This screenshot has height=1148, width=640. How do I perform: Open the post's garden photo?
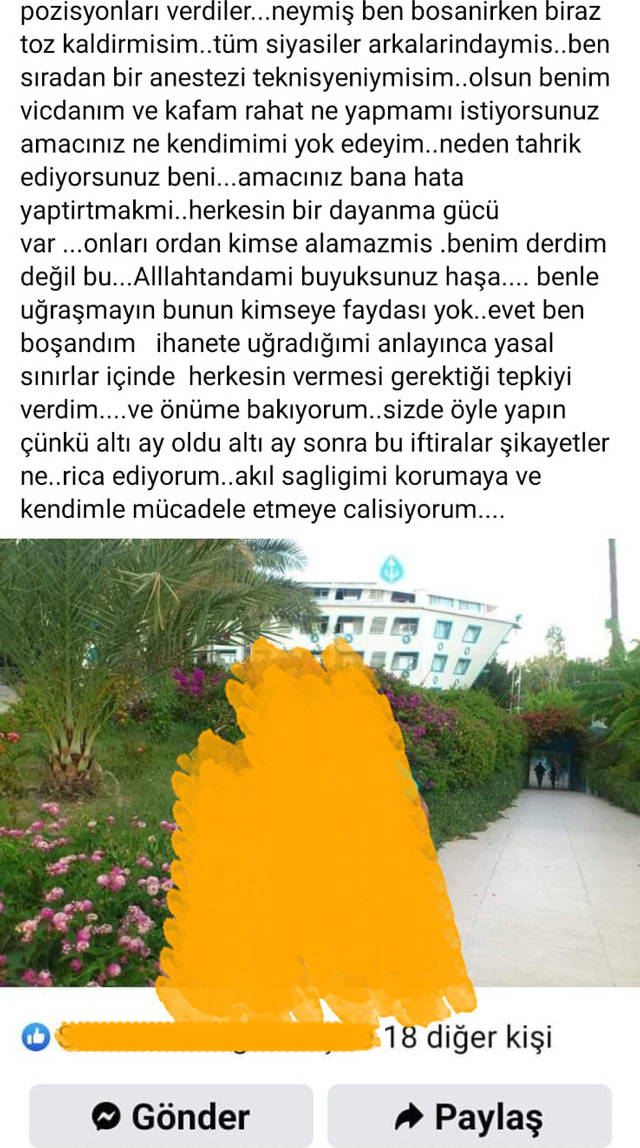320,762
